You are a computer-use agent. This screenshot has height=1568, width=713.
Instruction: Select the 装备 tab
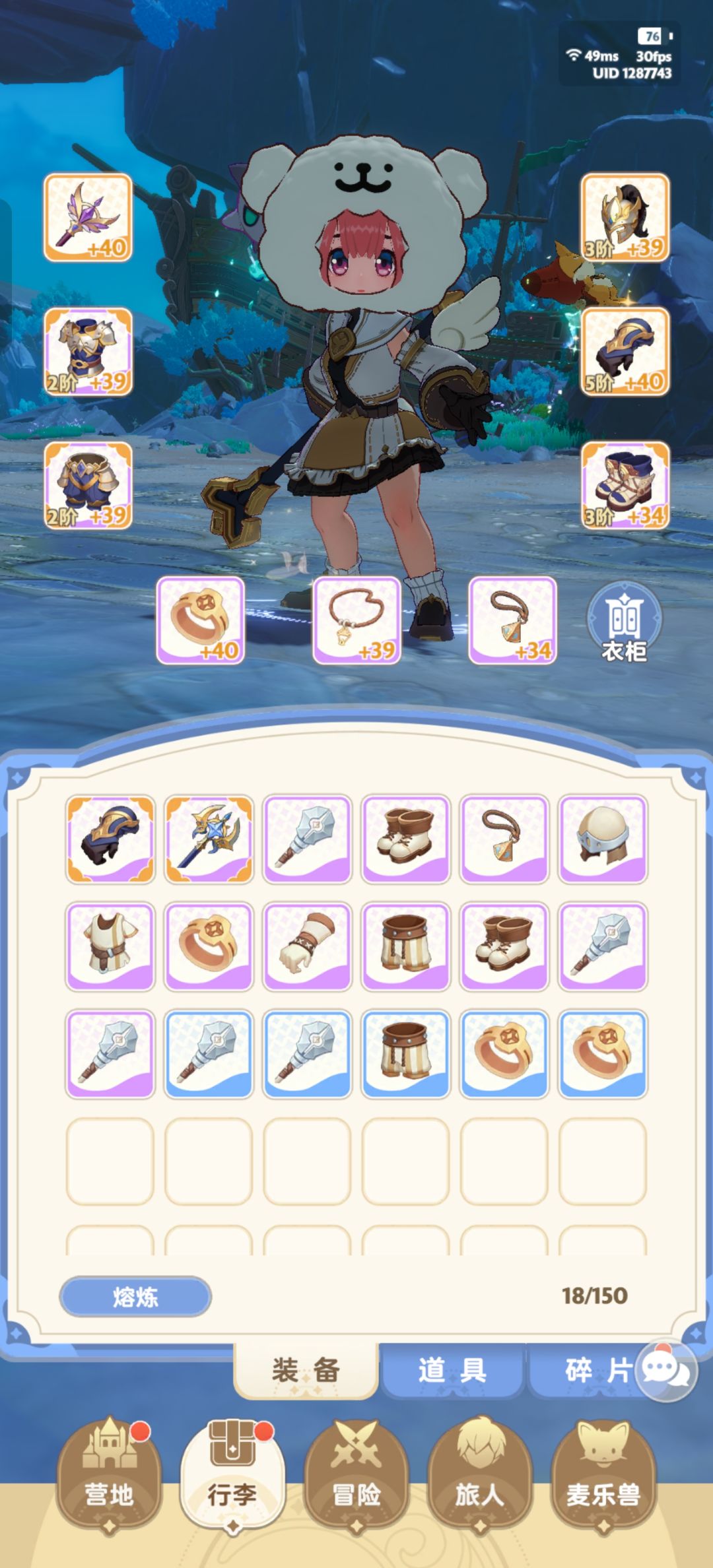click(306, 1371)
